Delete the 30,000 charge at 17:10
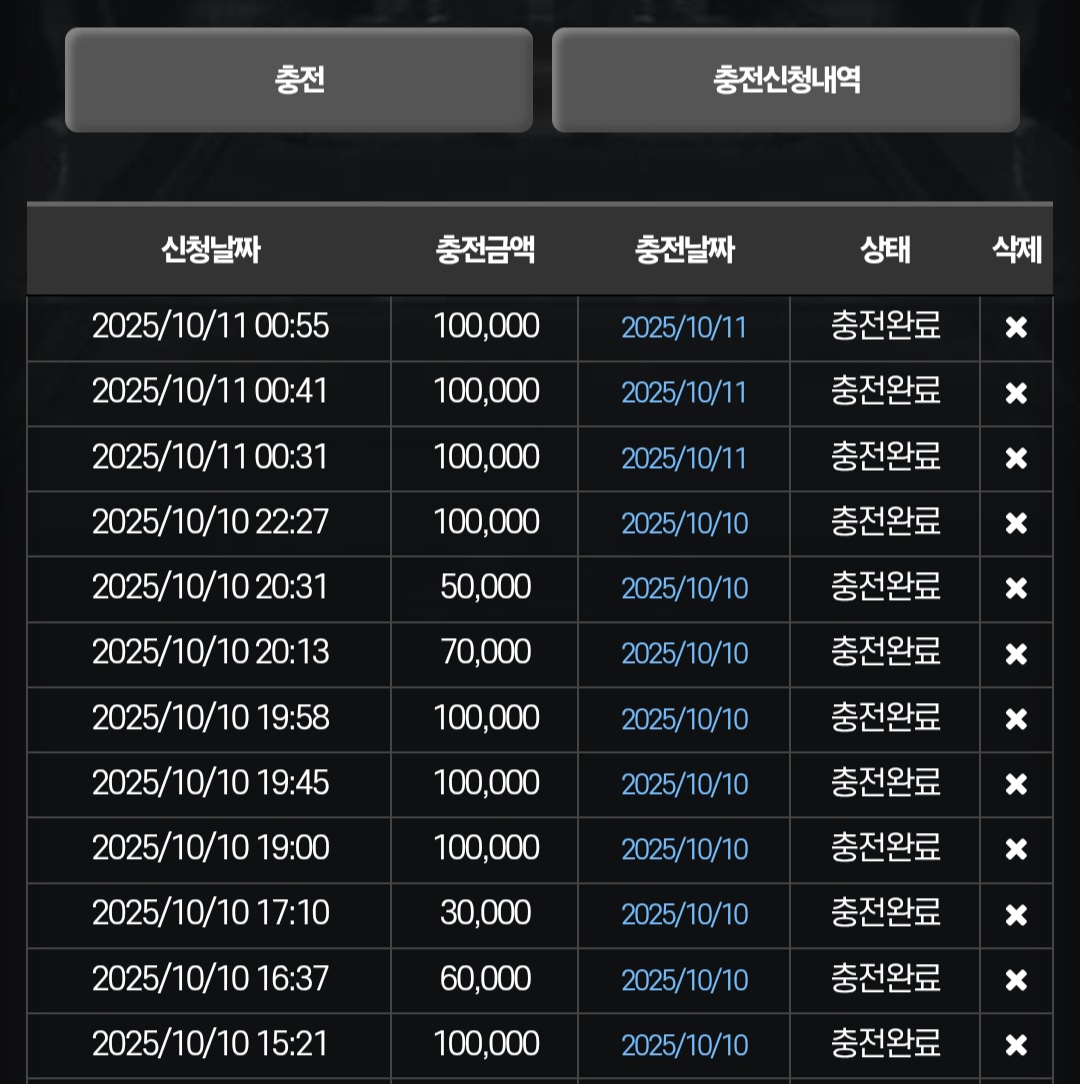 [x=1016, y=914]
